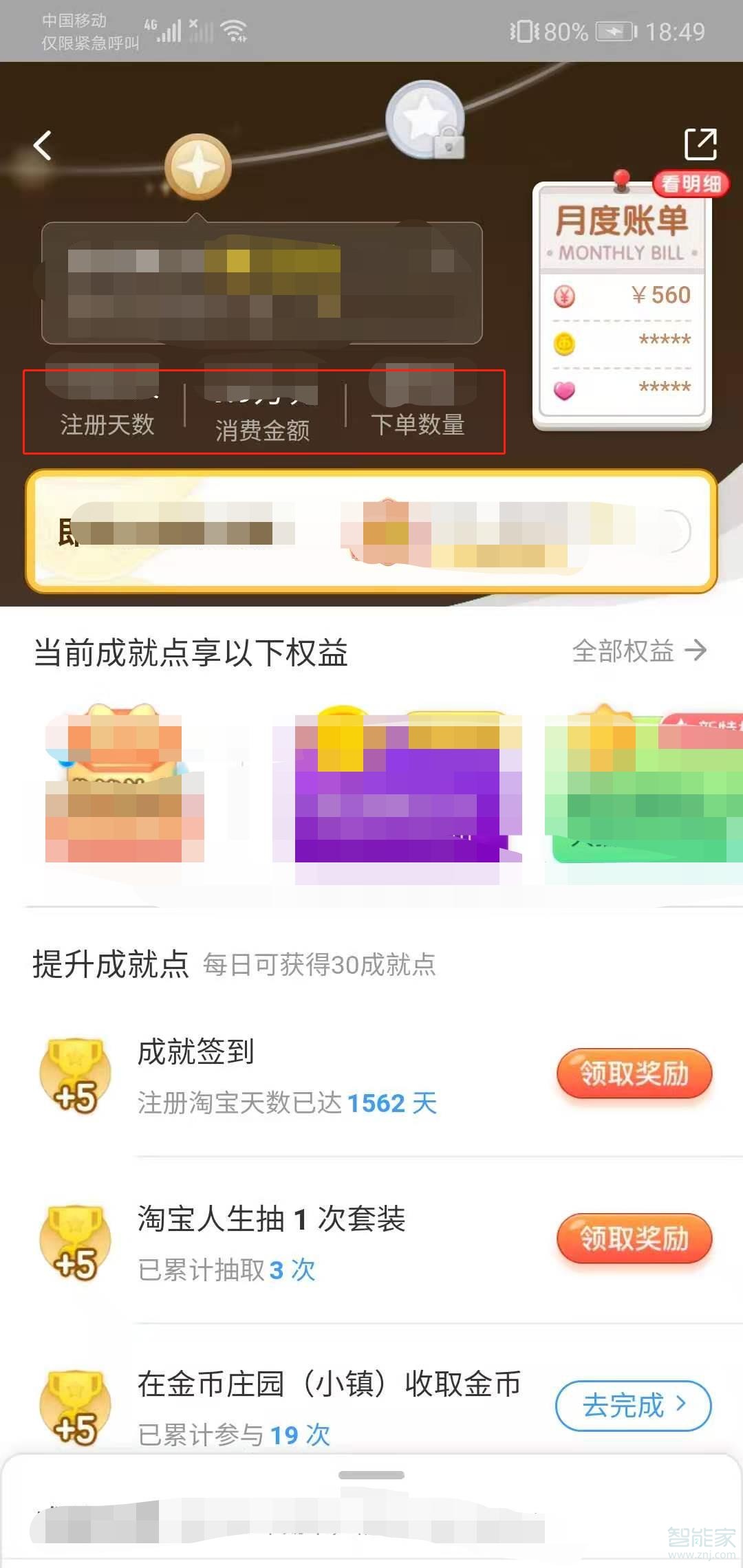Tap 去完成 for collecting gold coins
This screenshot has height=1568, width=743.
633,1406
